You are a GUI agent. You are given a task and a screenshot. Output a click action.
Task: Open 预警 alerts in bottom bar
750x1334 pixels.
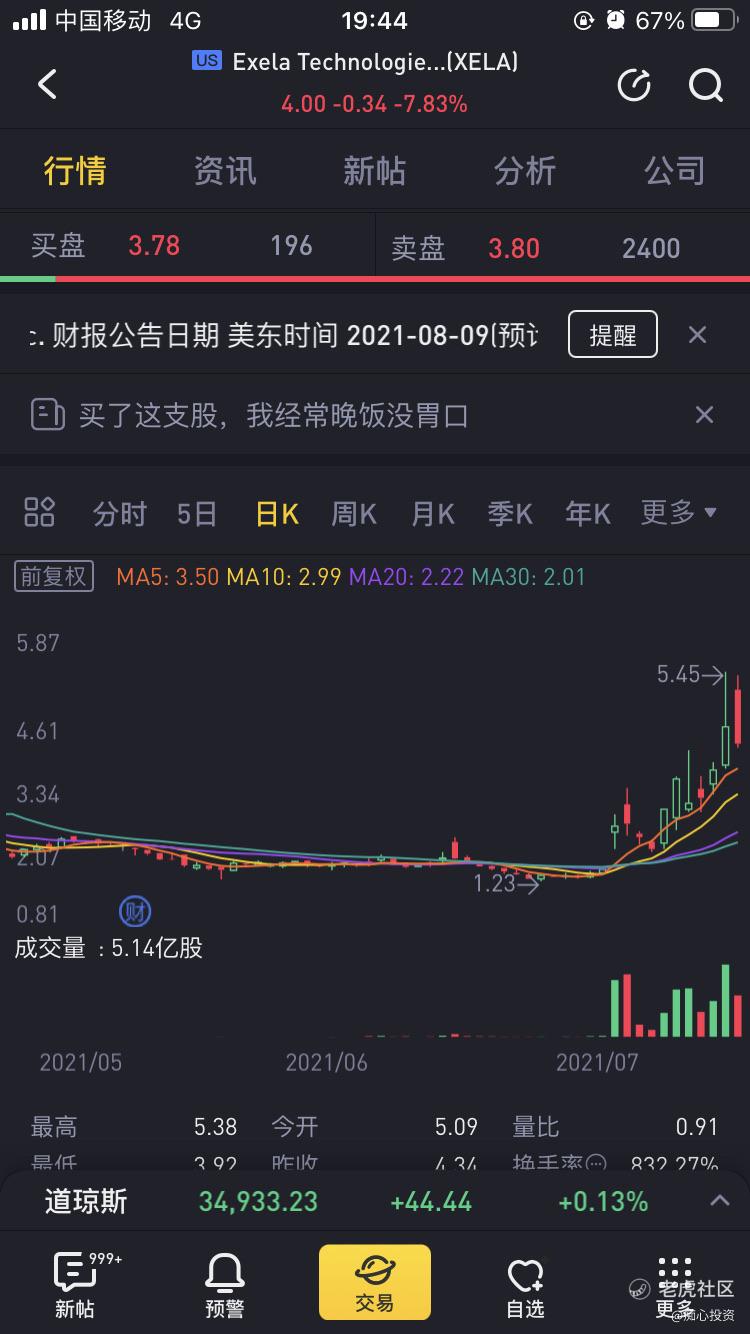pyautogui.click(x=224, y=1284)
